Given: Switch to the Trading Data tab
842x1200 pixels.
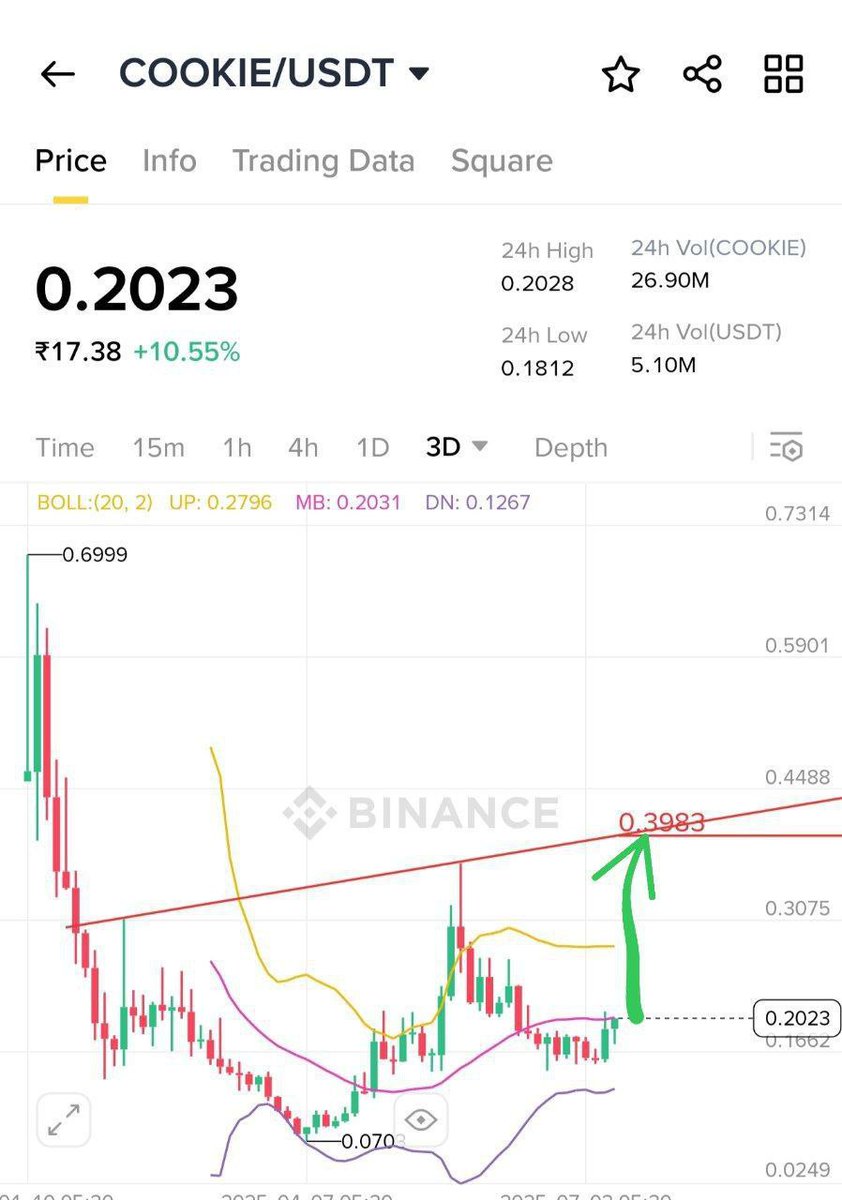Looking at the screenshot, I should 323,161.
